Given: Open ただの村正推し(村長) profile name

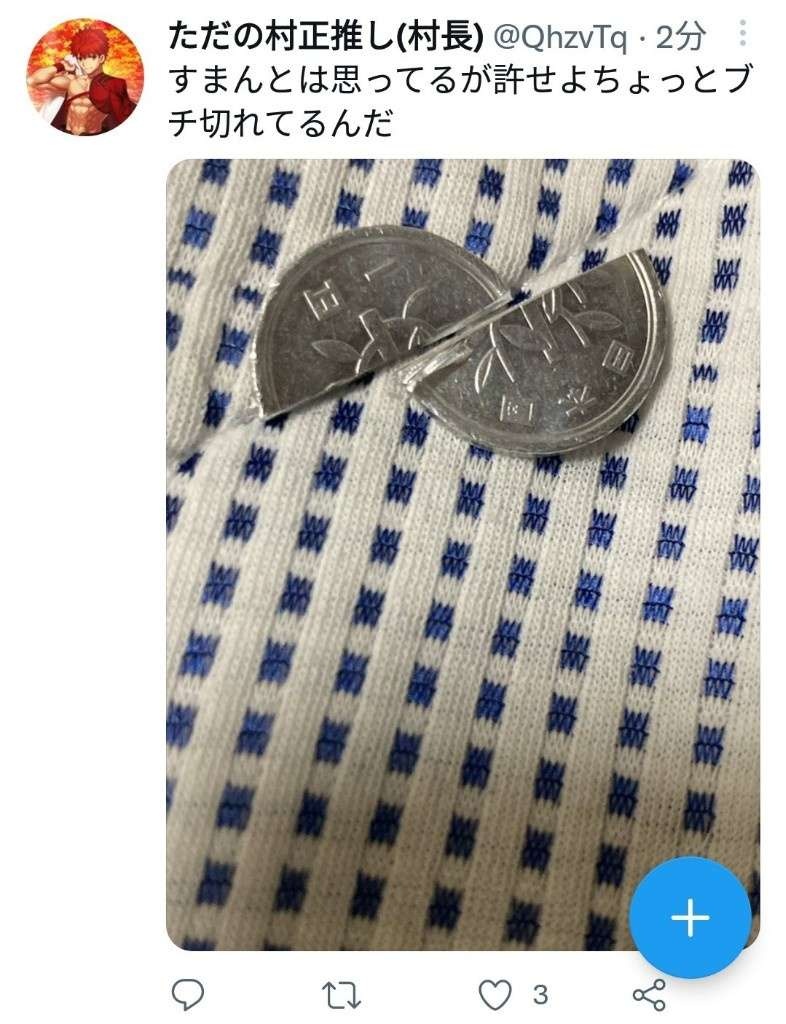Looking at the screenshot, I should point(325,38).
